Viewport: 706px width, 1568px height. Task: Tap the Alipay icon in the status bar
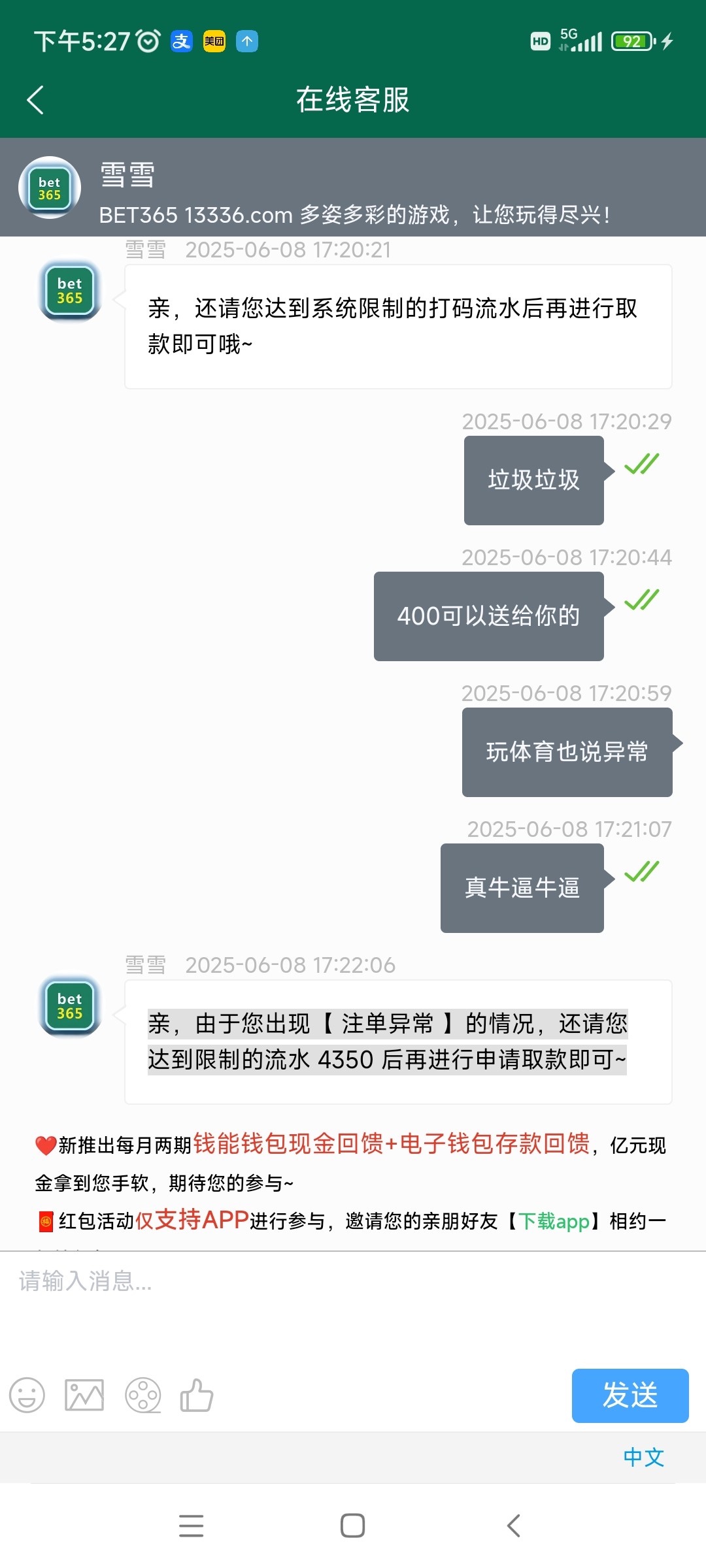tap(181, 41)
